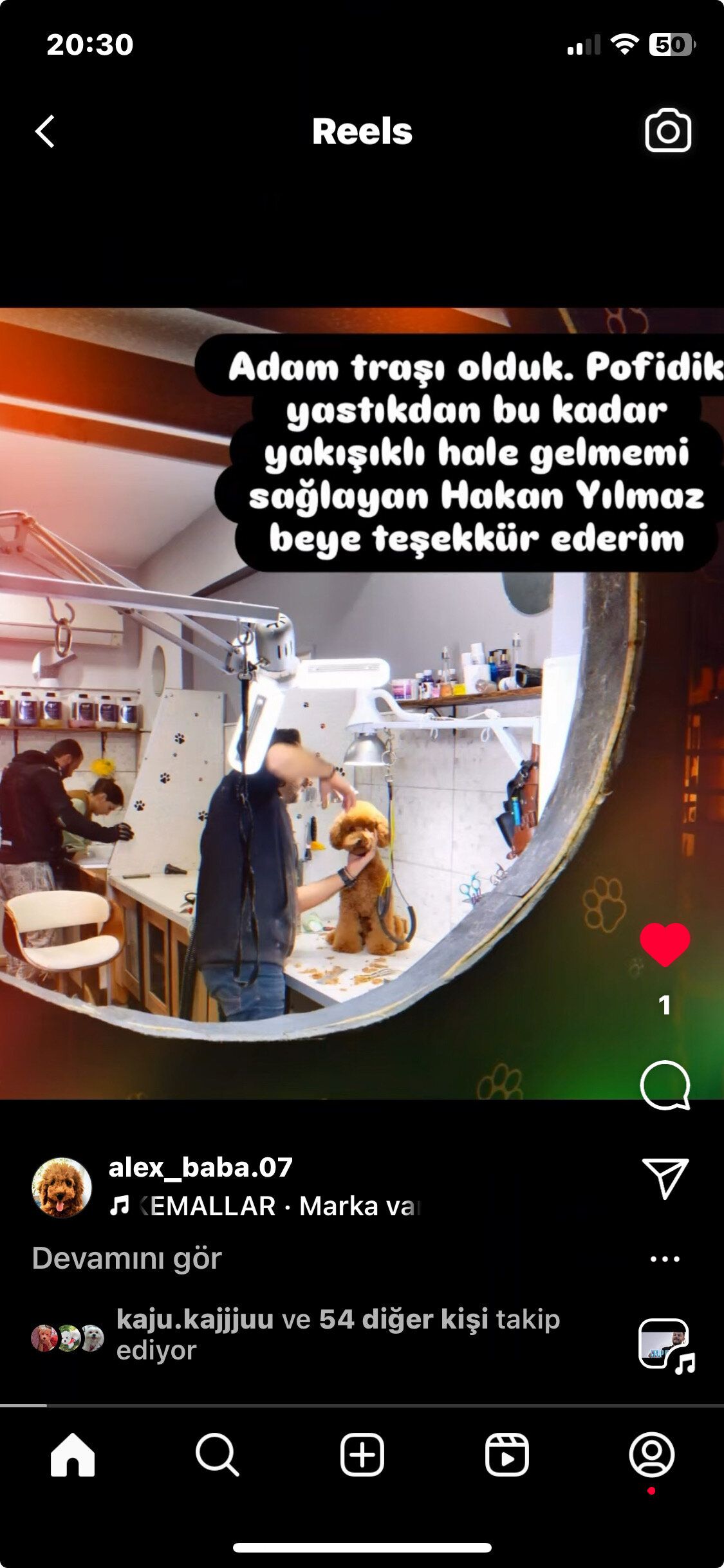Create a new post with the plus tab
Image resolution: width=724 pixels, height=1568 pixels.
click(362, 1454)
